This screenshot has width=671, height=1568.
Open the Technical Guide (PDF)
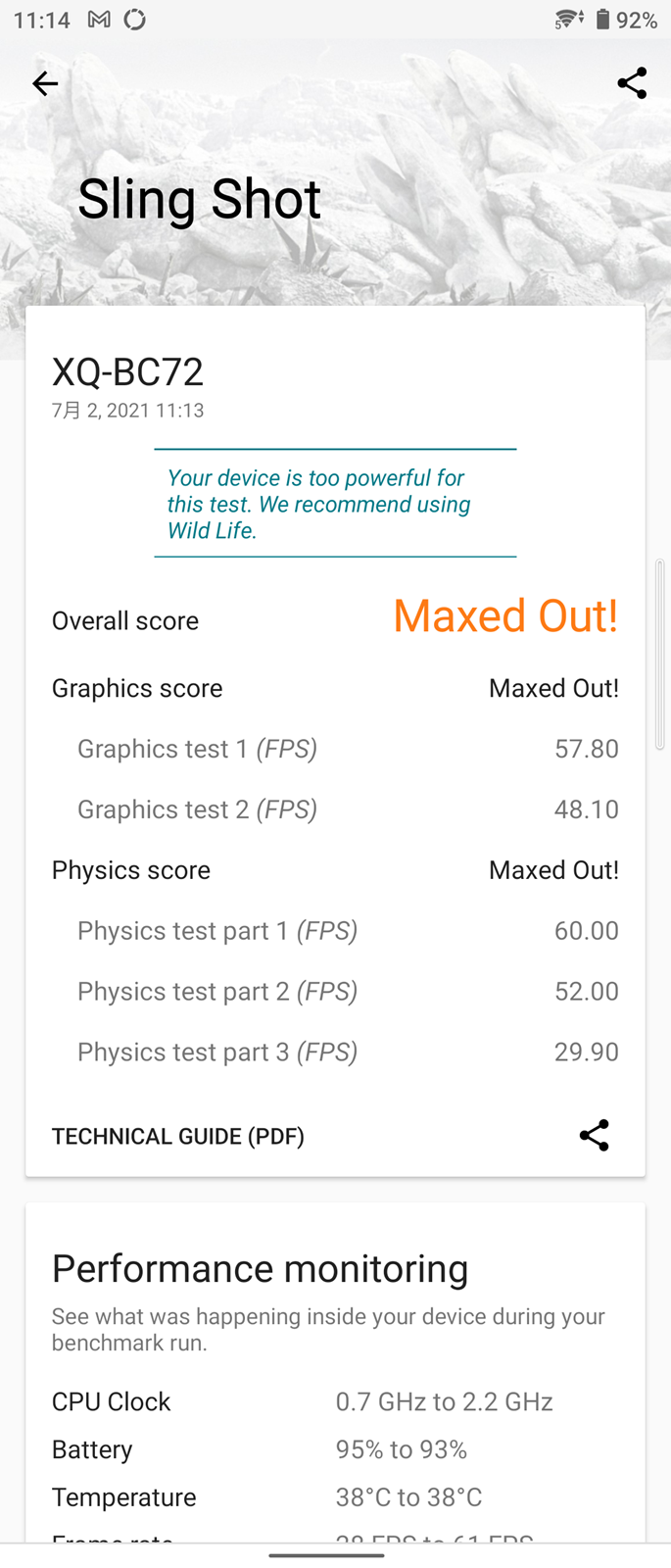point(178,1136)
